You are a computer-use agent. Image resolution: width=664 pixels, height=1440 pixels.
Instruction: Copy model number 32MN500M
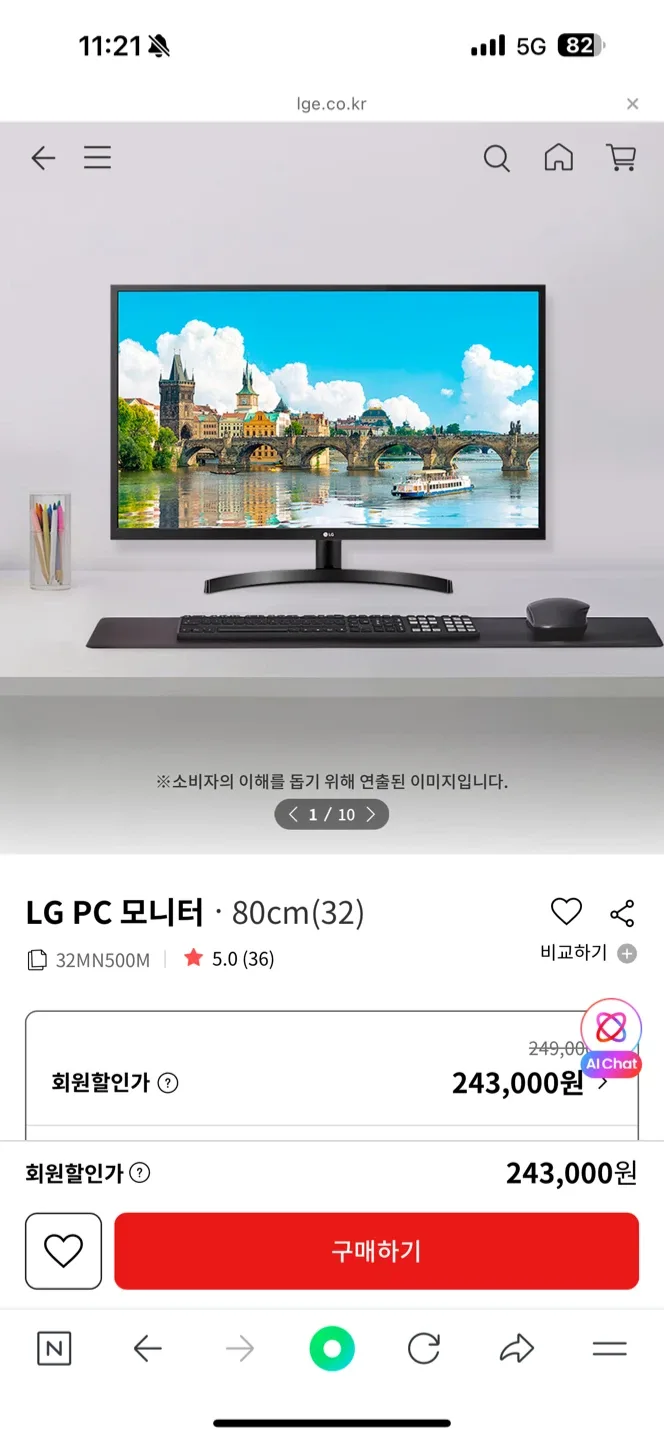[x=37, y=960]
